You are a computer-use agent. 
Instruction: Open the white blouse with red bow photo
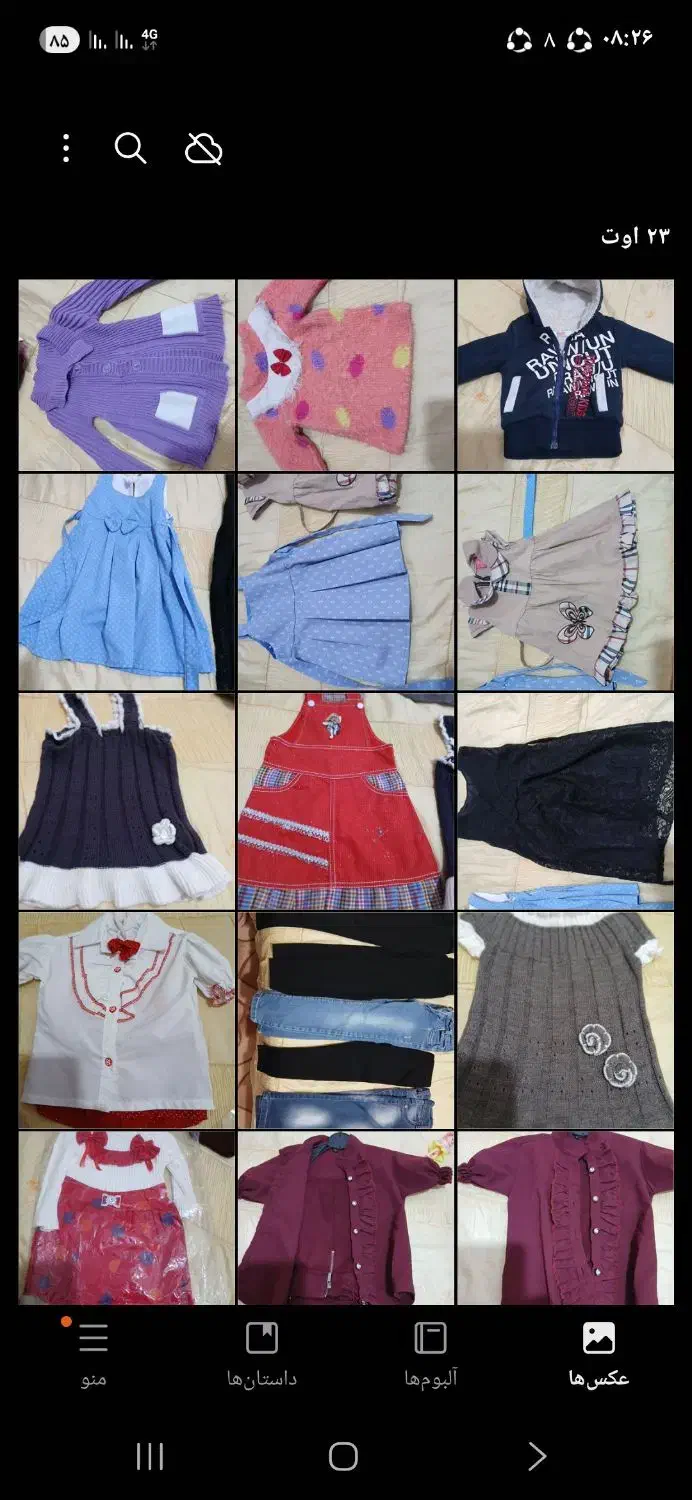pyautogui.click(x=127, y=1020)
